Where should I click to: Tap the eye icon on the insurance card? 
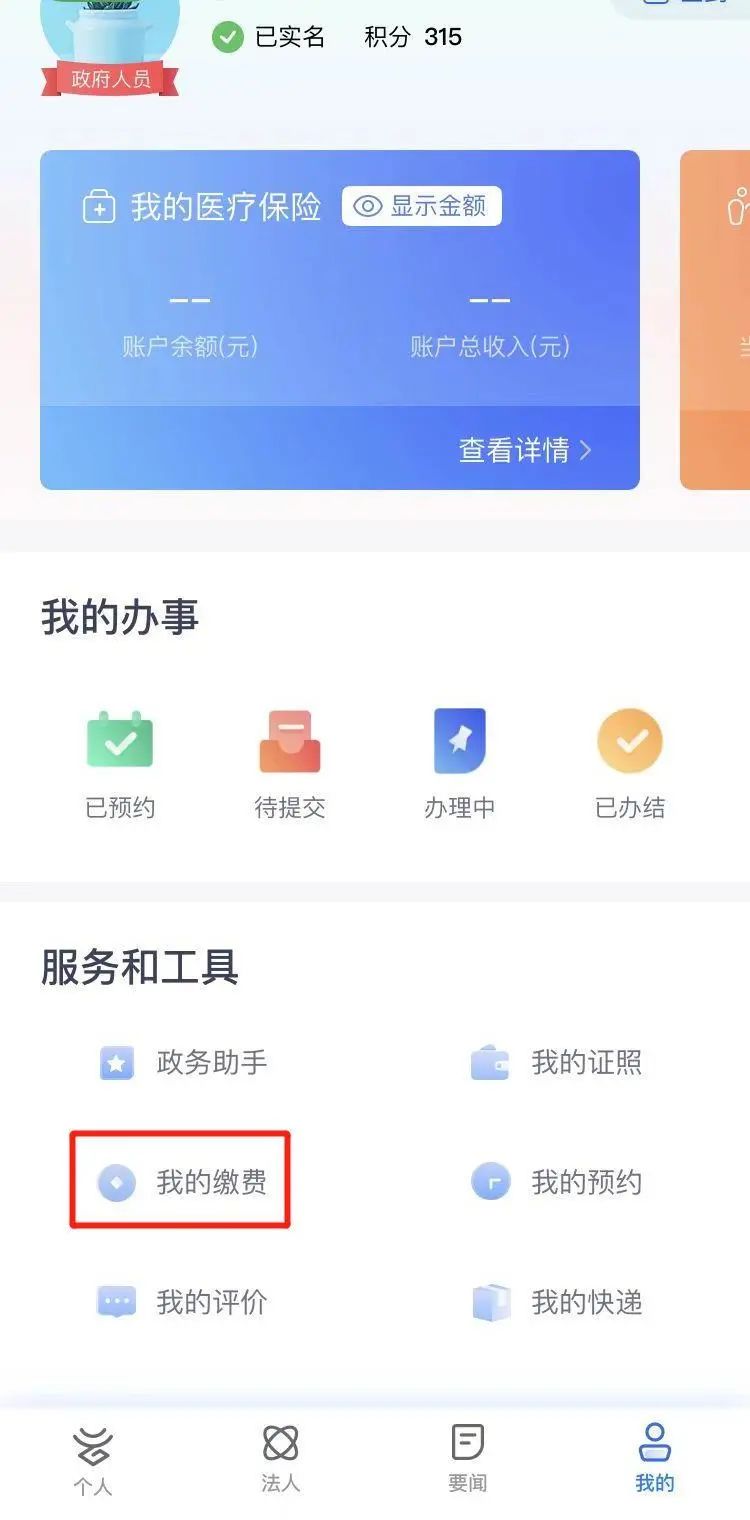coord(368,206)
